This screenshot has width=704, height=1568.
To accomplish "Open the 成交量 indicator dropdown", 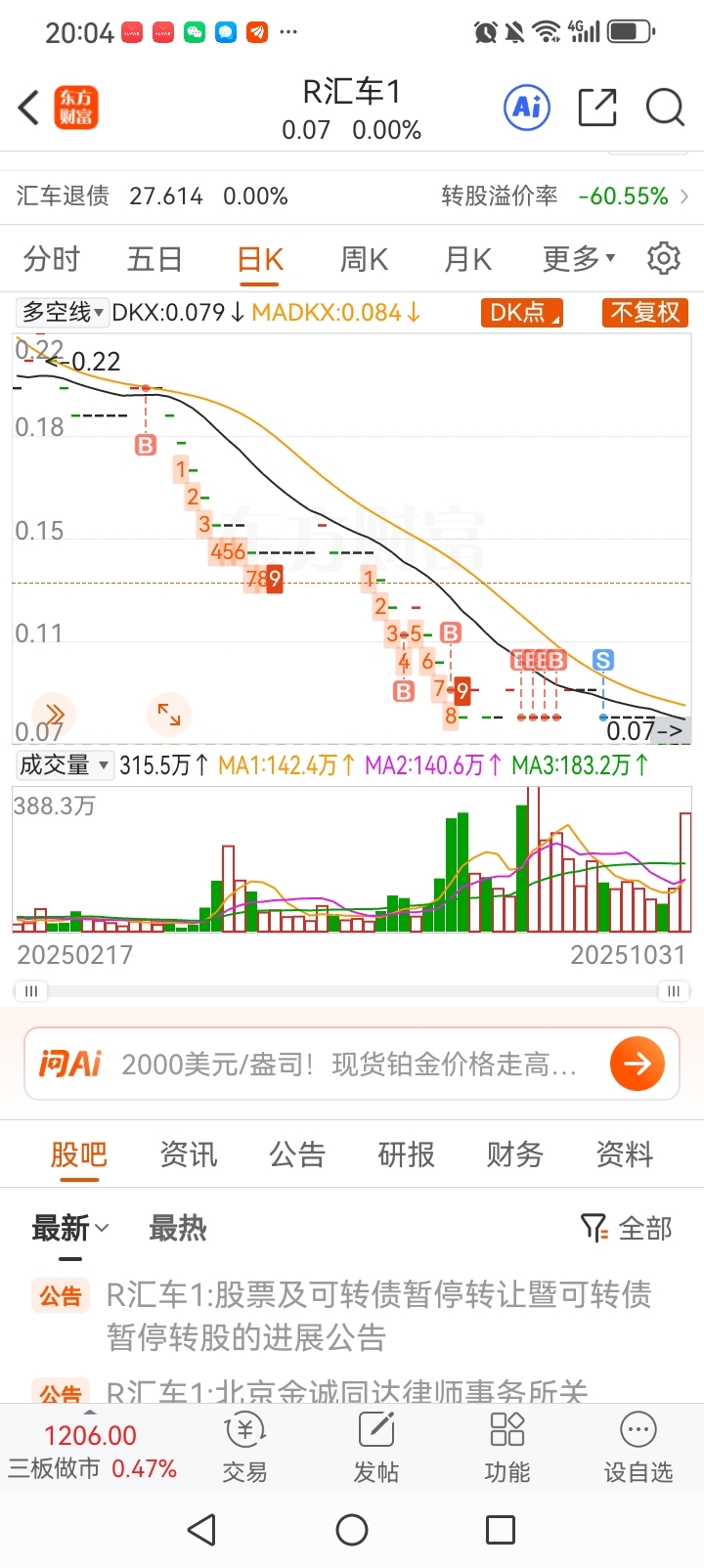I will pyautogui.click(x=63, y=764).
